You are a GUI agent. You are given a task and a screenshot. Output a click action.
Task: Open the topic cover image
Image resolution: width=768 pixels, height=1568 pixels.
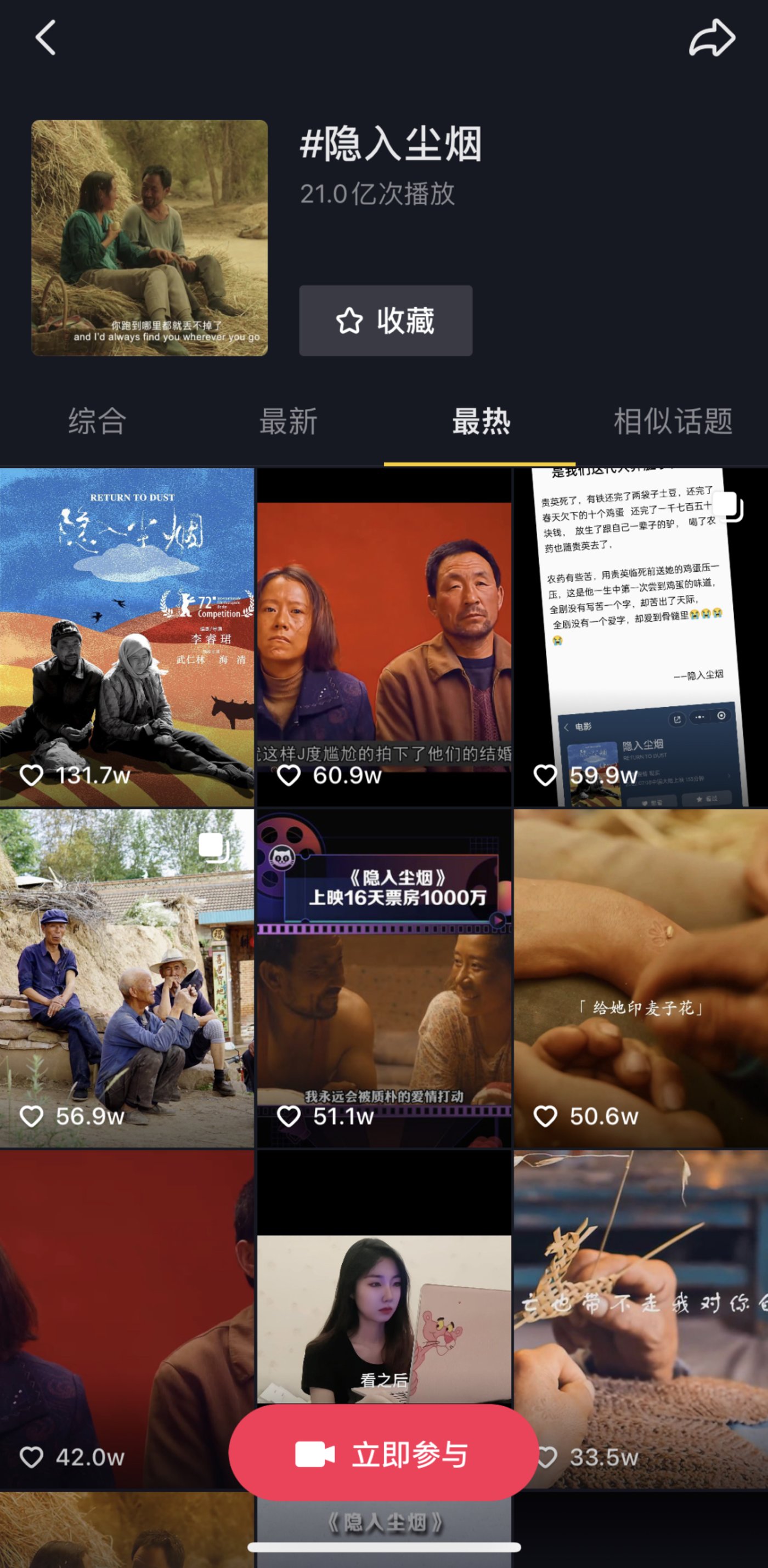[149, 237]
